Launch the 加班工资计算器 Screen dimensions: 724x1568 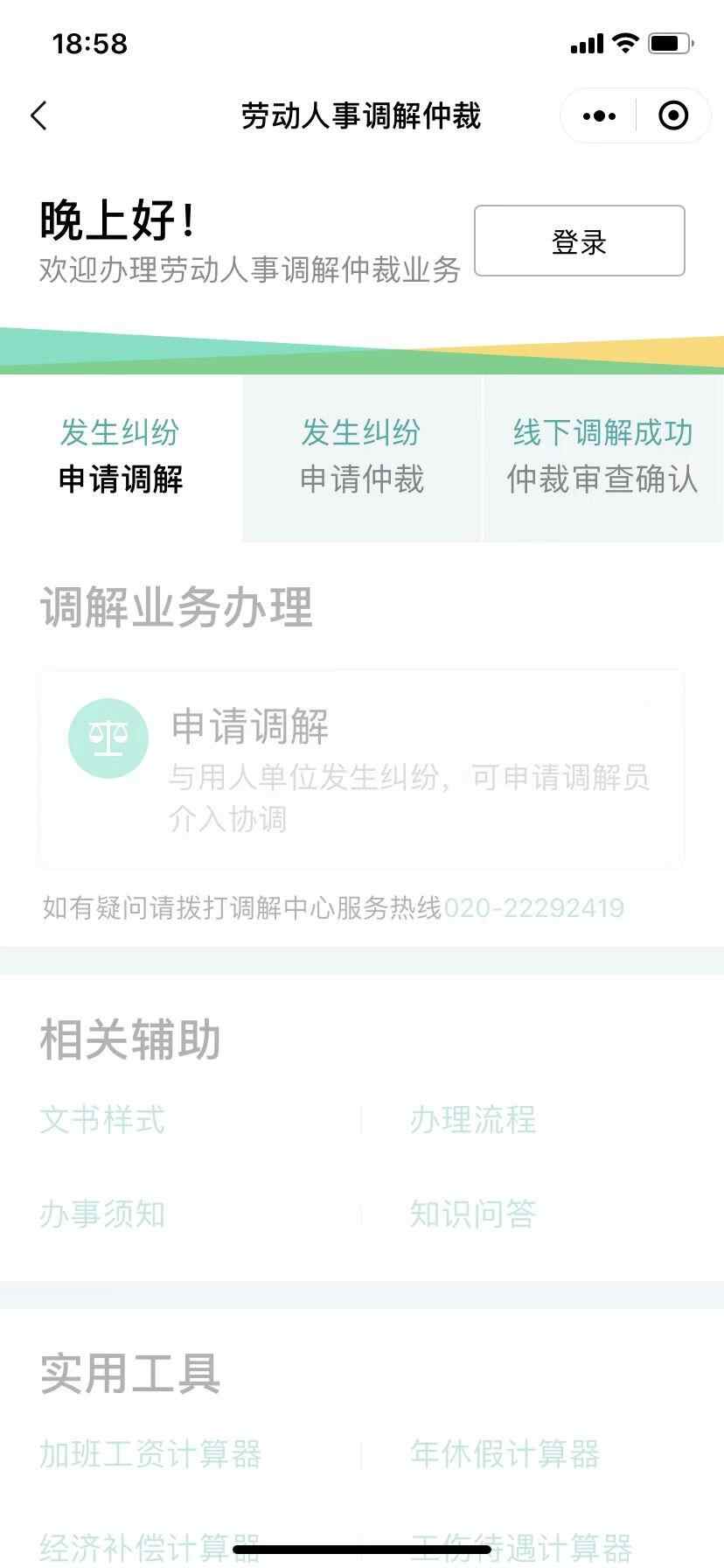(150, 1454)
